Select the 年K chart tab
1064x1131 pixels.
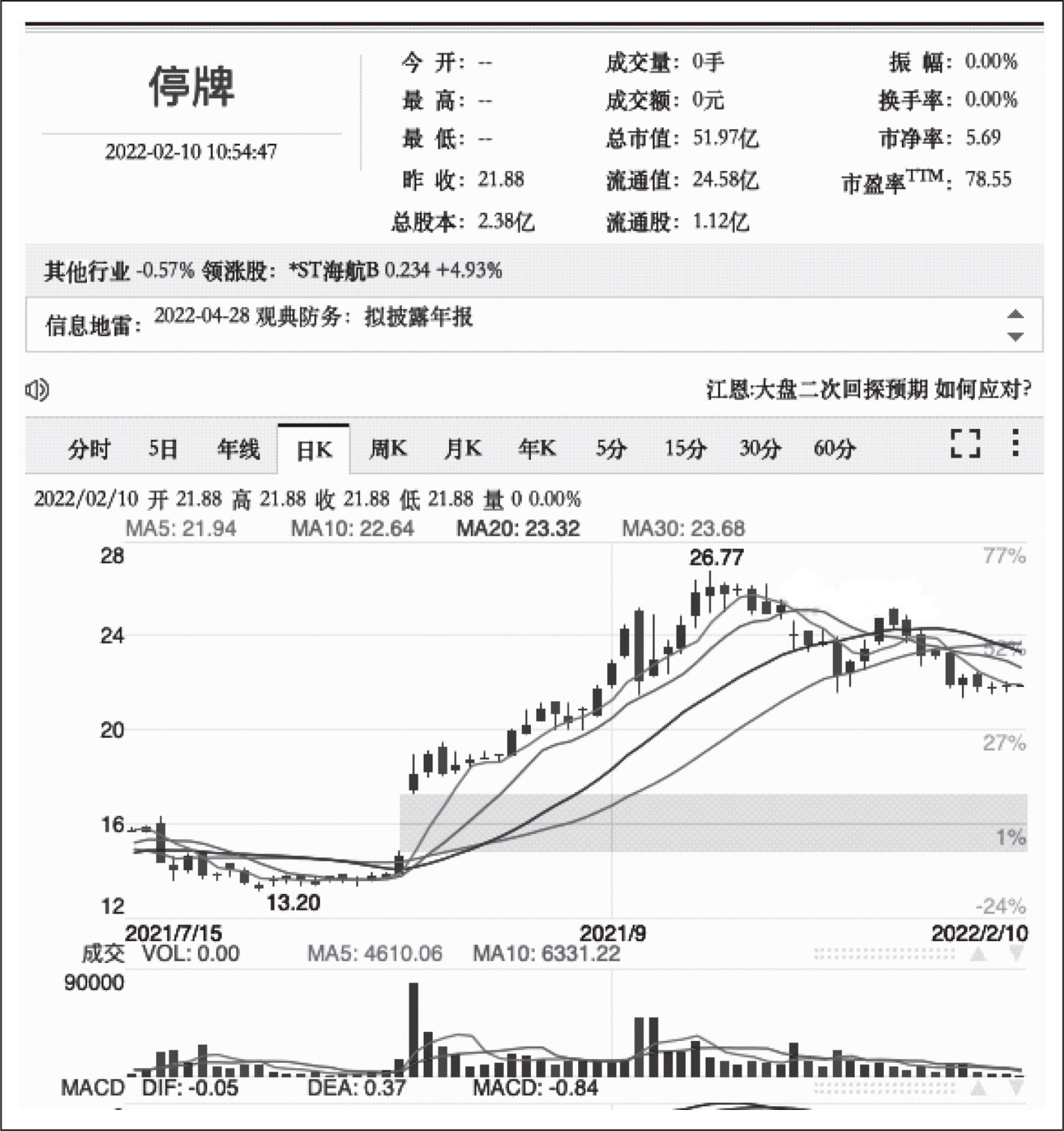pos(537,449)
